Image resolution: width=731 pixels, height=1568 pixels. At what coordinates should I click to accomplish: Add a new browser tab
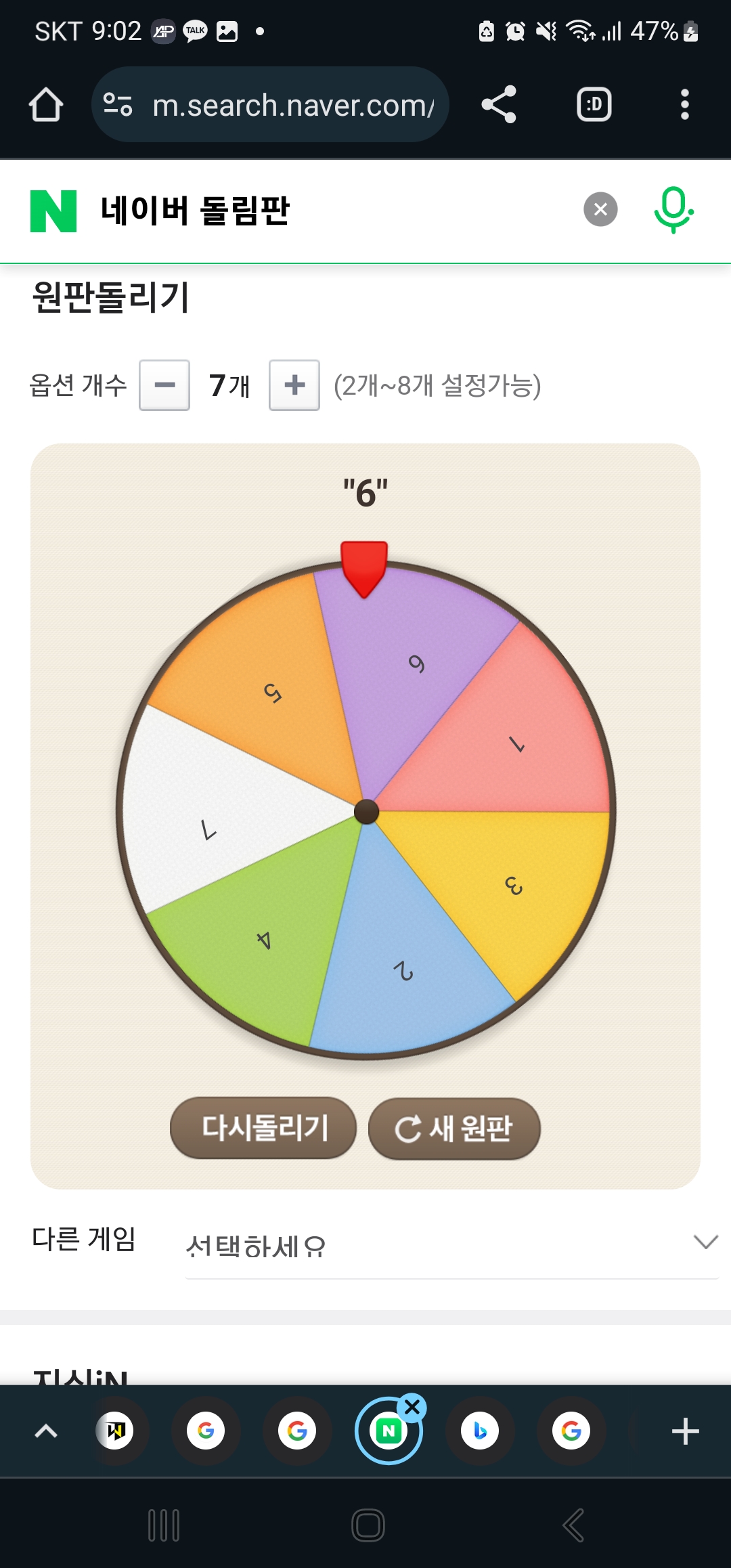click(x=685, y=1431)
